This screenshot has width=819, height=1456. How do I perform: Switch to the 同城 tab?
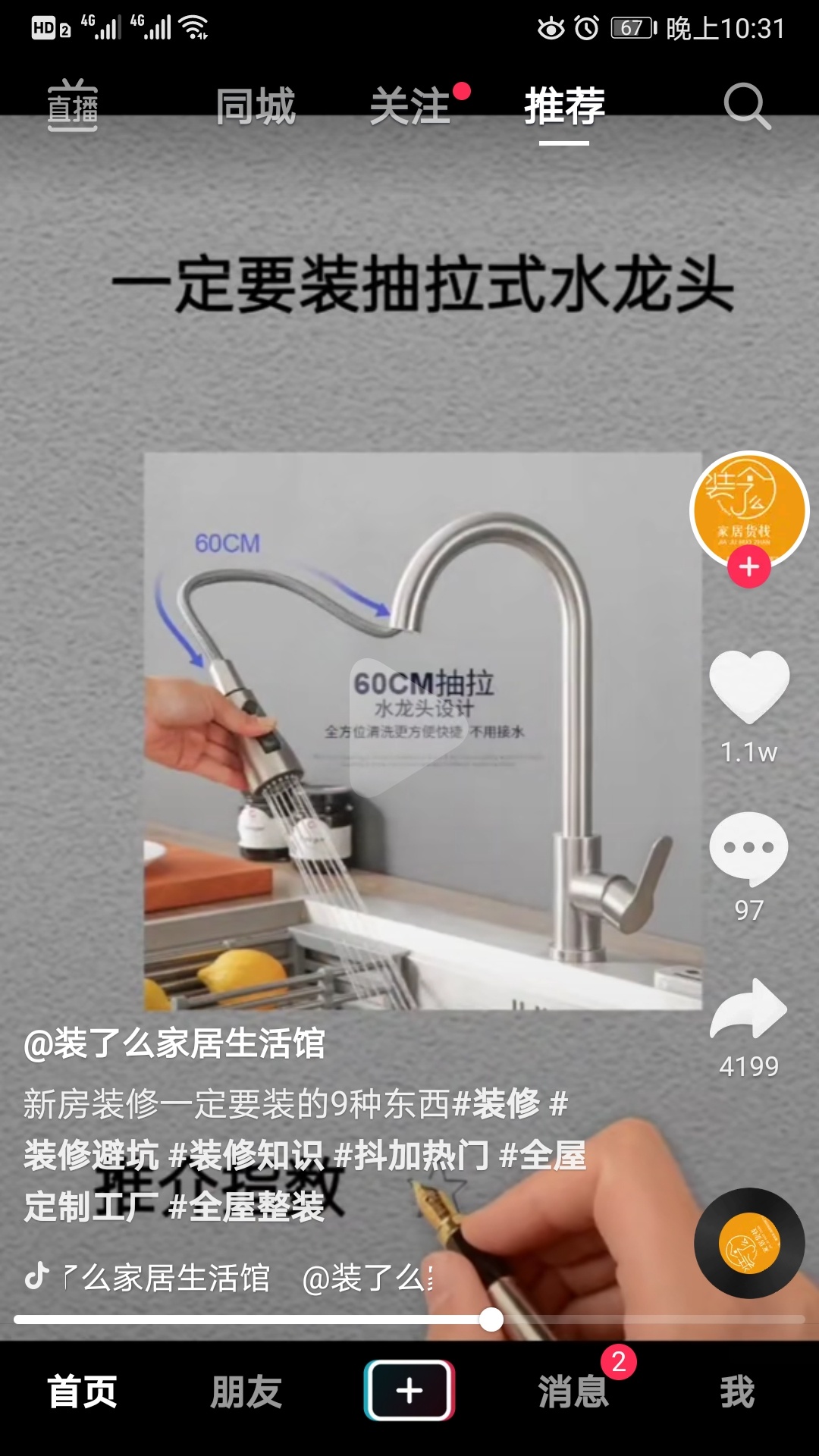256,106
